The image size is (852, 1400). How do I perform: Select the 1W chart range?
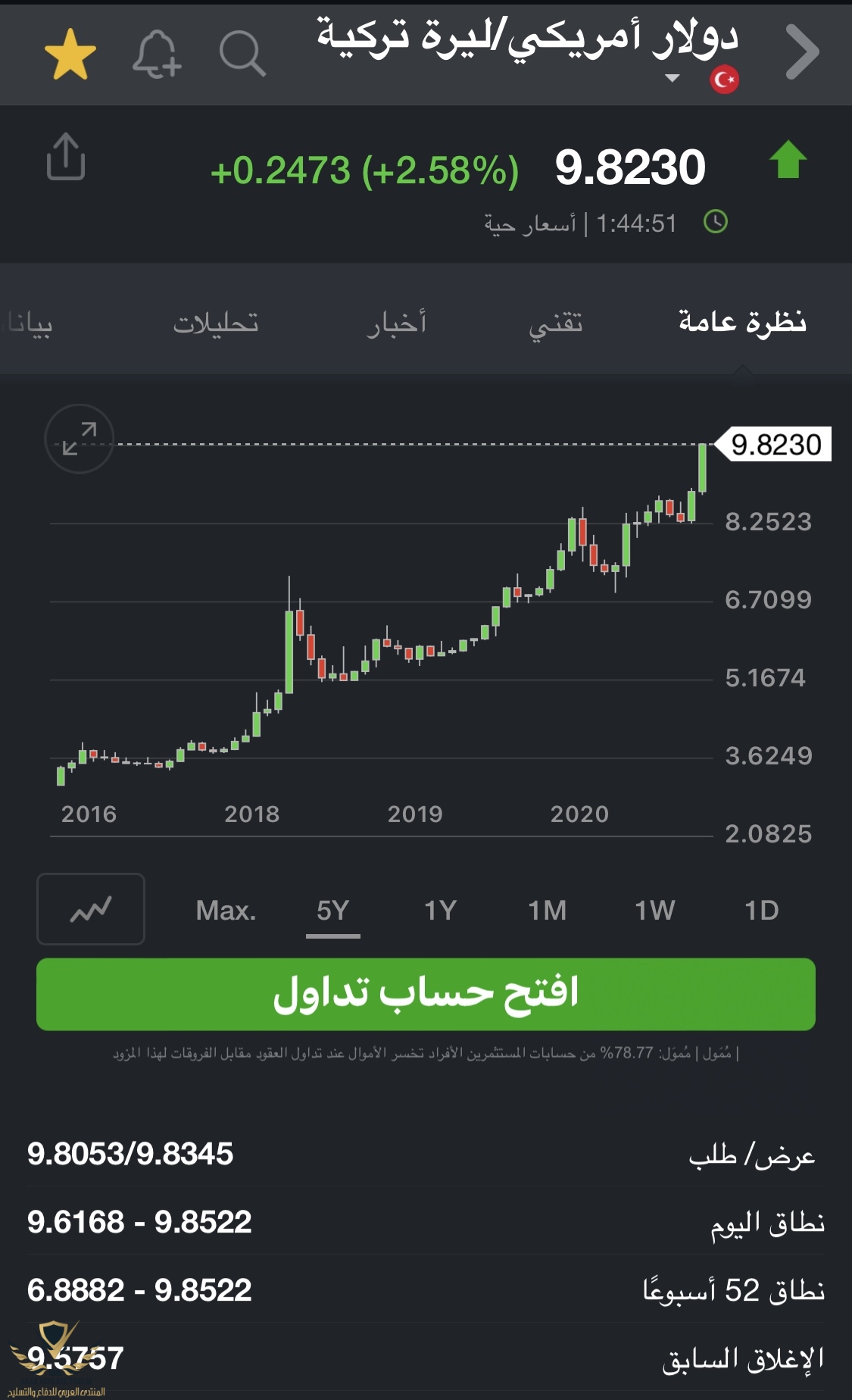654,910
